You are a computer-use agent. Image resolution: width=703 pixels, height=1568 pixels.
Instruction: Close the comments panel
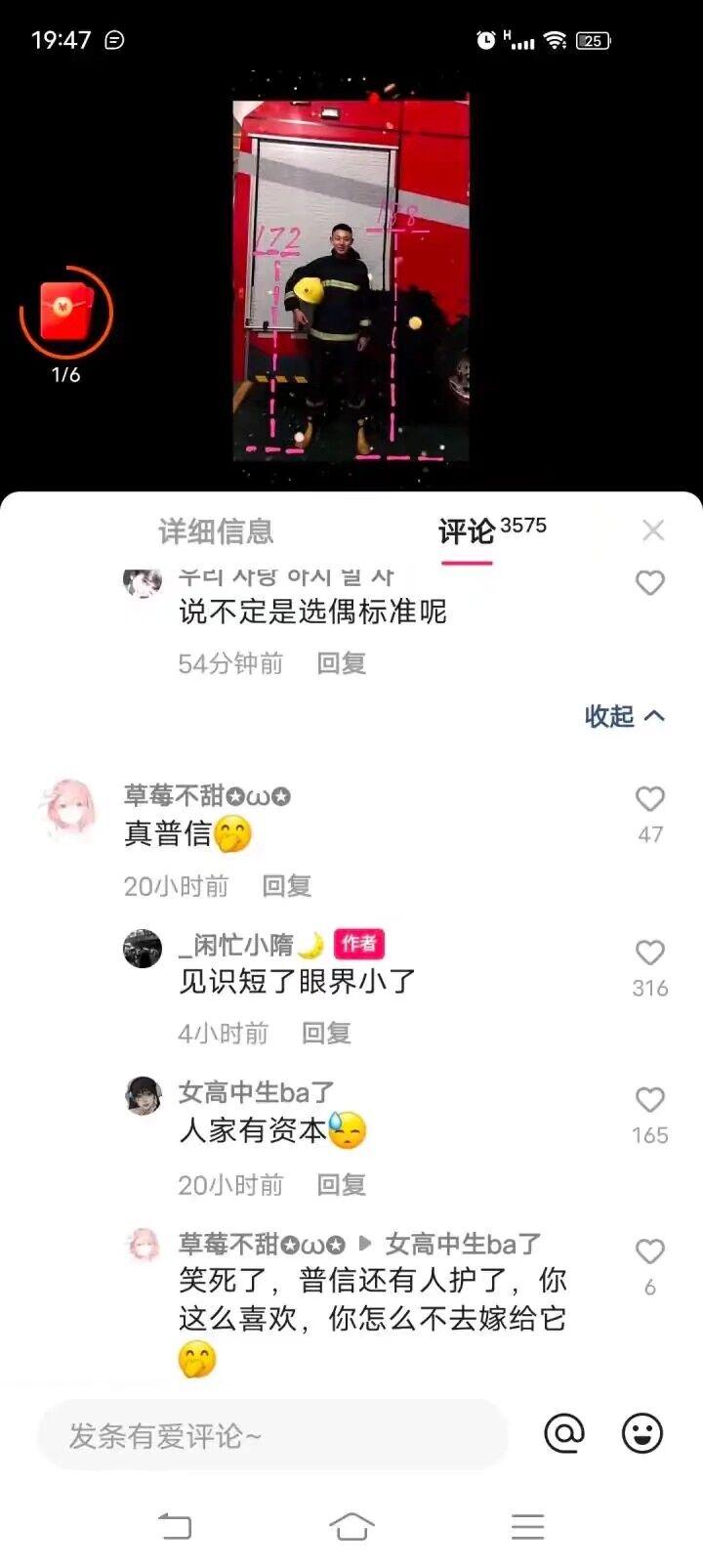click(x=653, y=530)
